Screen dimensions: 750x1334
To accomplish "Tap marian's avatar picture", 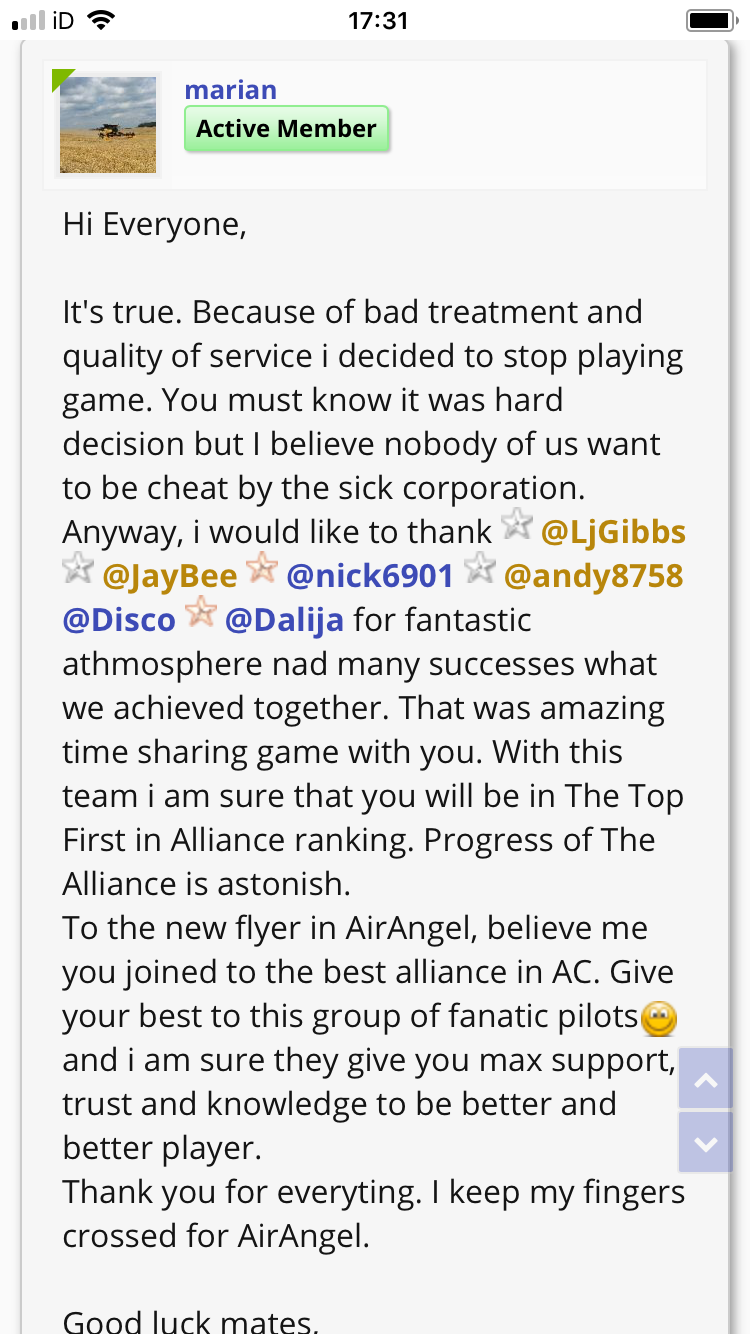I will tap(107, 124).
